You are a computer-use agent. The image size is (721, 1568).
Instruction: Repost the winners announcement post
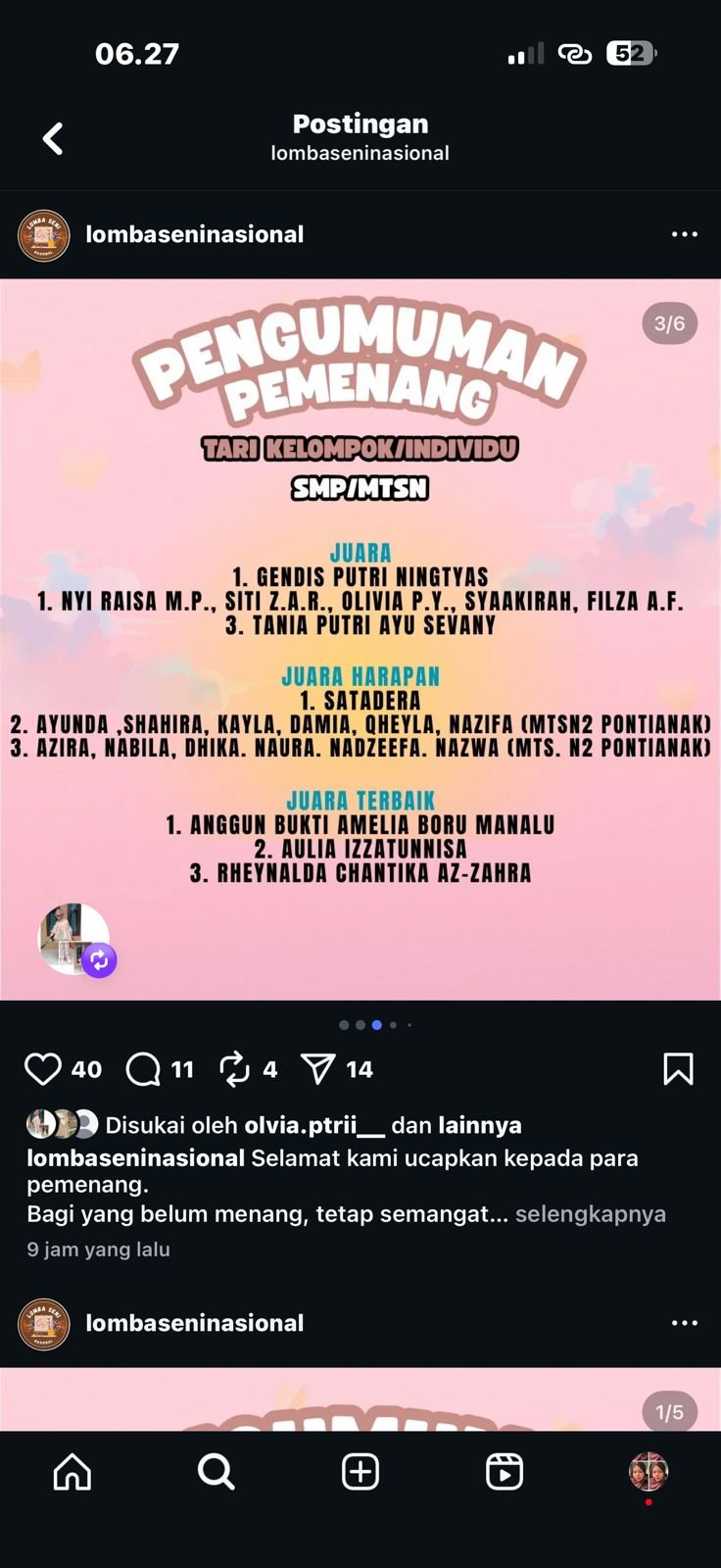[x=235, y=1069]
